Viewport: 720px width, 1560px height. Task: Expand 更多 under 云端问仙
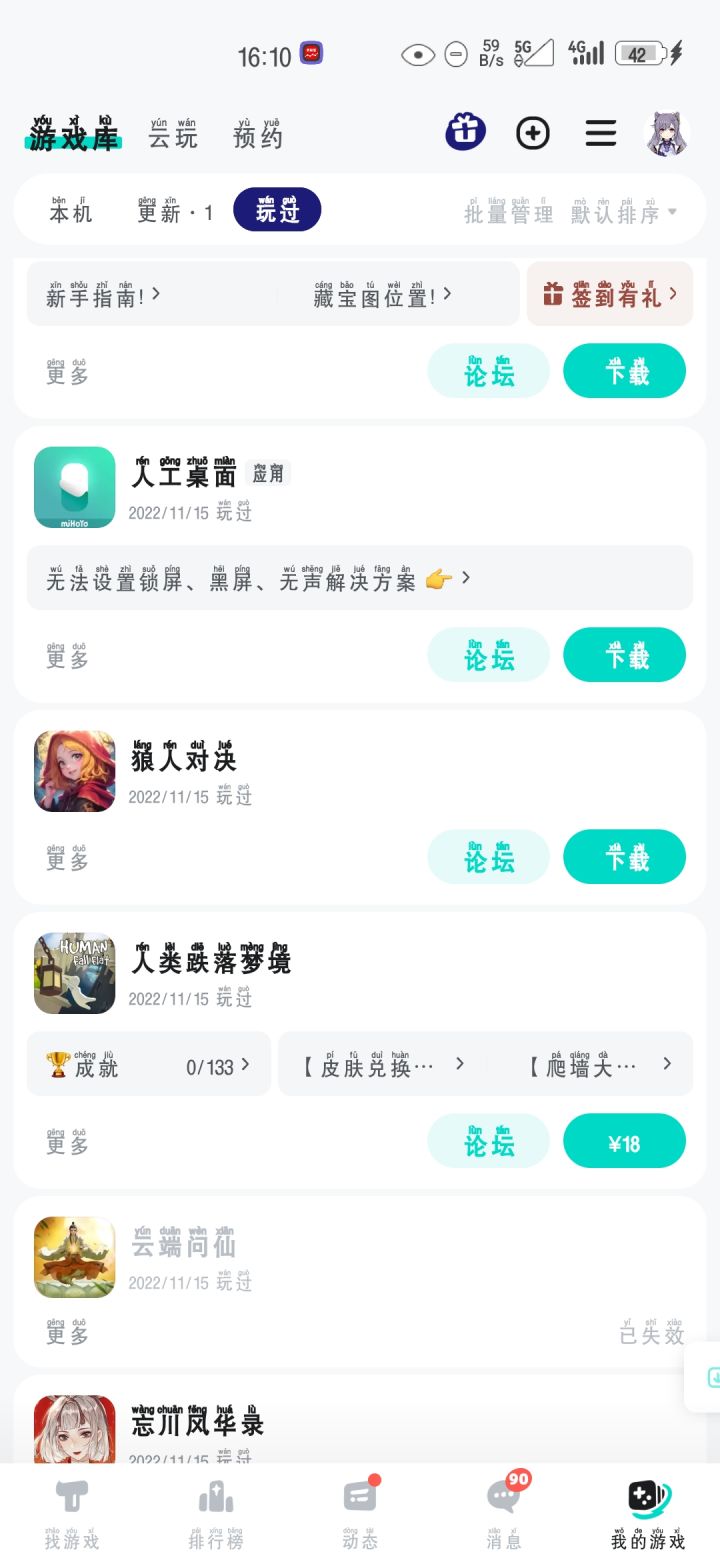65,1334
